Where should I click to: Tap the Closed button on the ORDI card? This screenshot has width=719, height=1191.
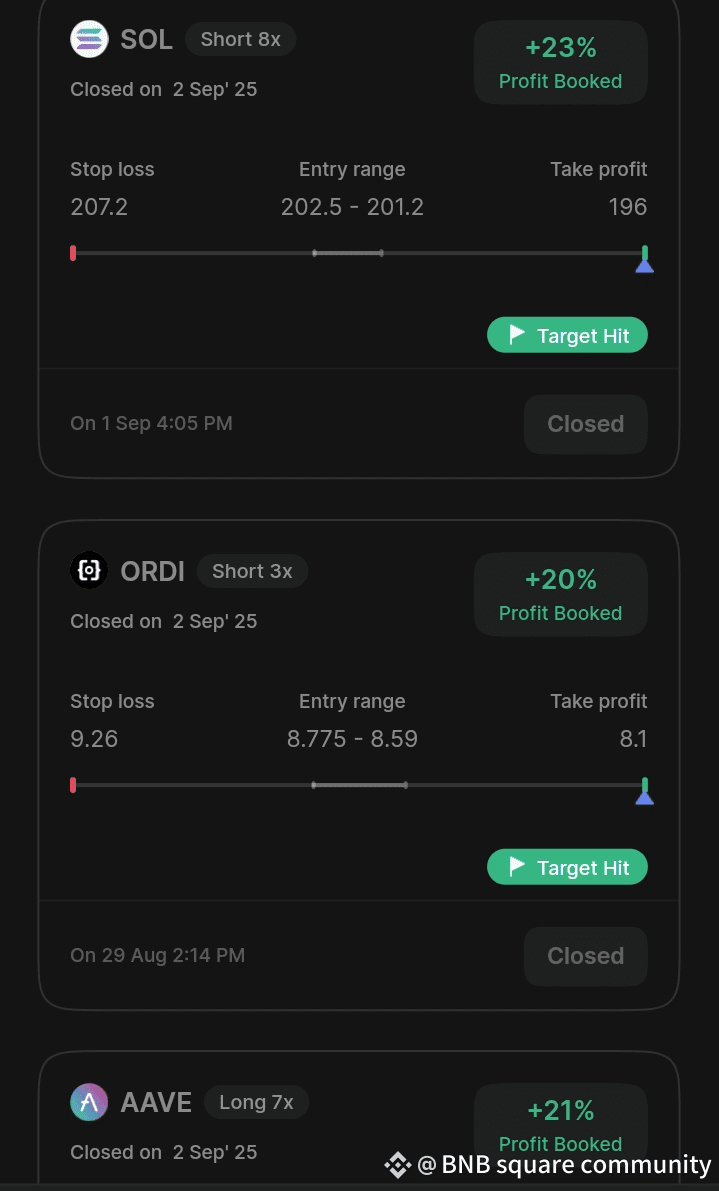[x=585, y=956]
